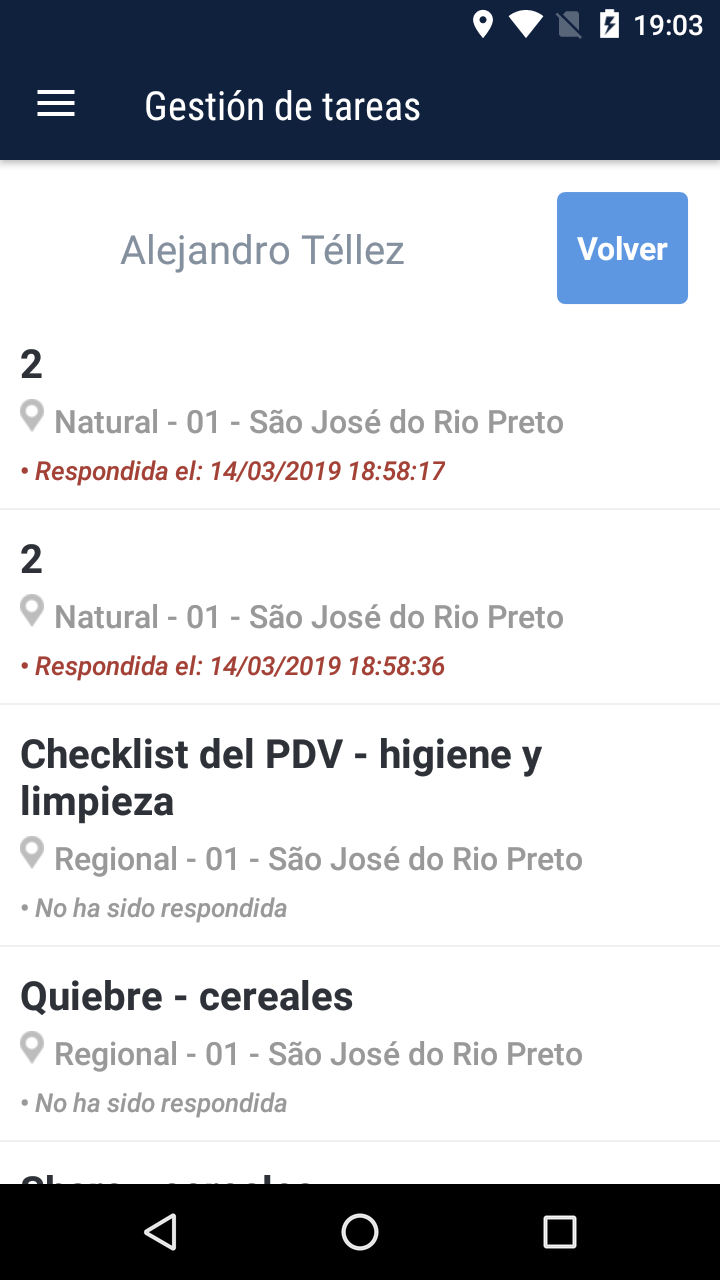Tap the Gestión de tareas title
The width and height of the screenshot is (720, 1280).
(283, 104)
